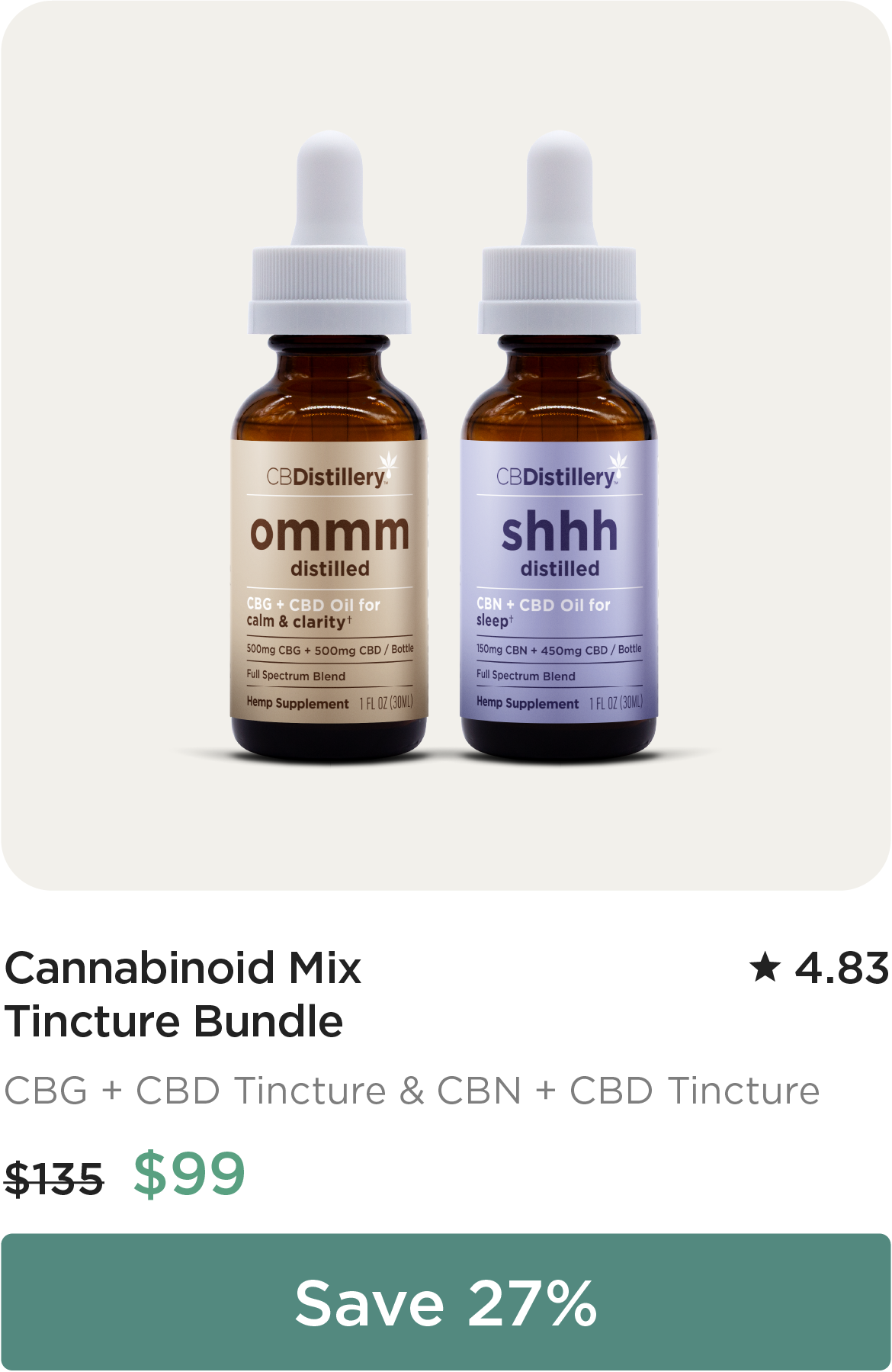
Task: Select the 500mg CBG + 500mg CBD text
Action: pyautogui.click(x=329, y=647)
